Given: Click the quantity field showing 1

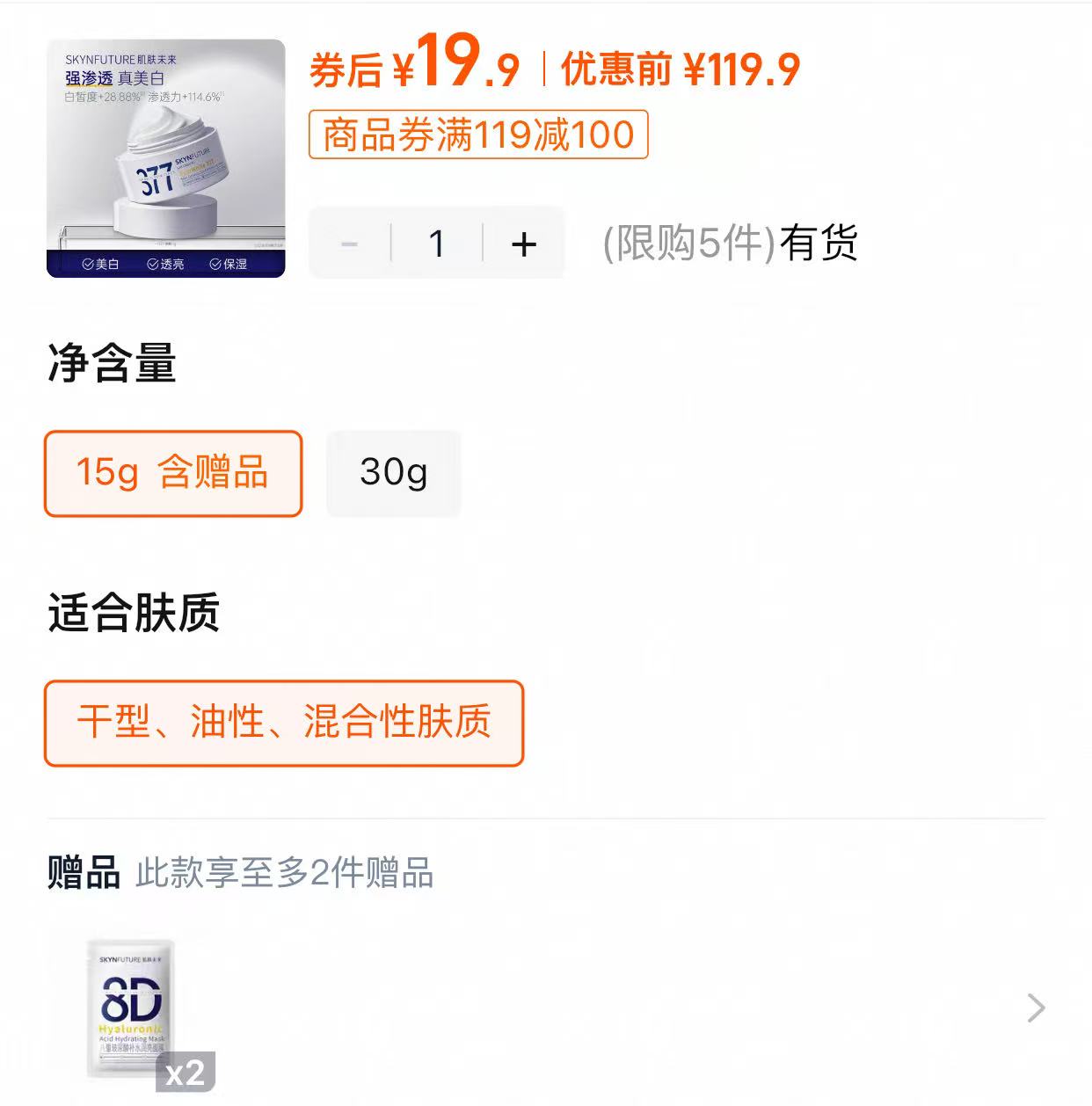Looking at the screenshot, I should pyautogui.click(x=437, y=244).
